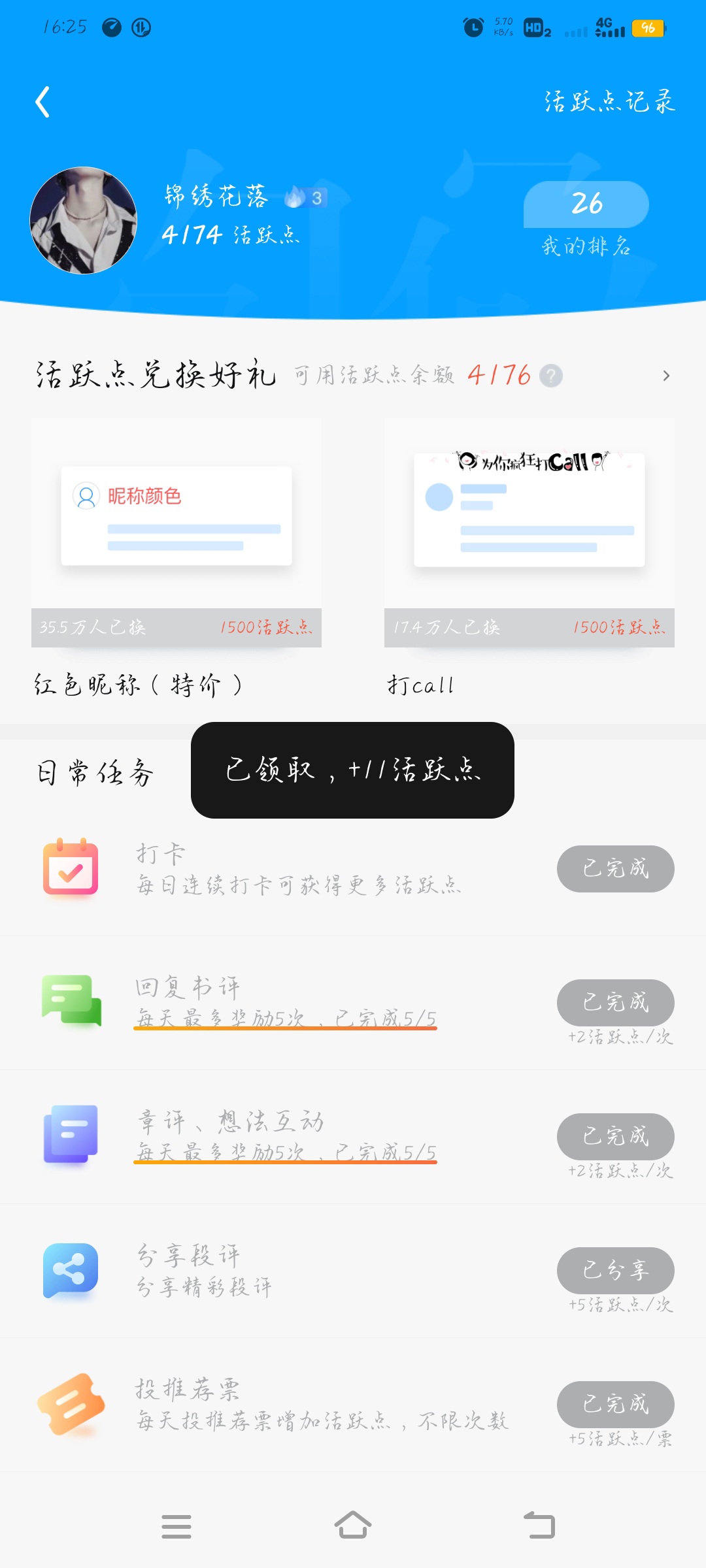
Task: Tap 已完成 button for 打卡
Action: click(616, 869)
